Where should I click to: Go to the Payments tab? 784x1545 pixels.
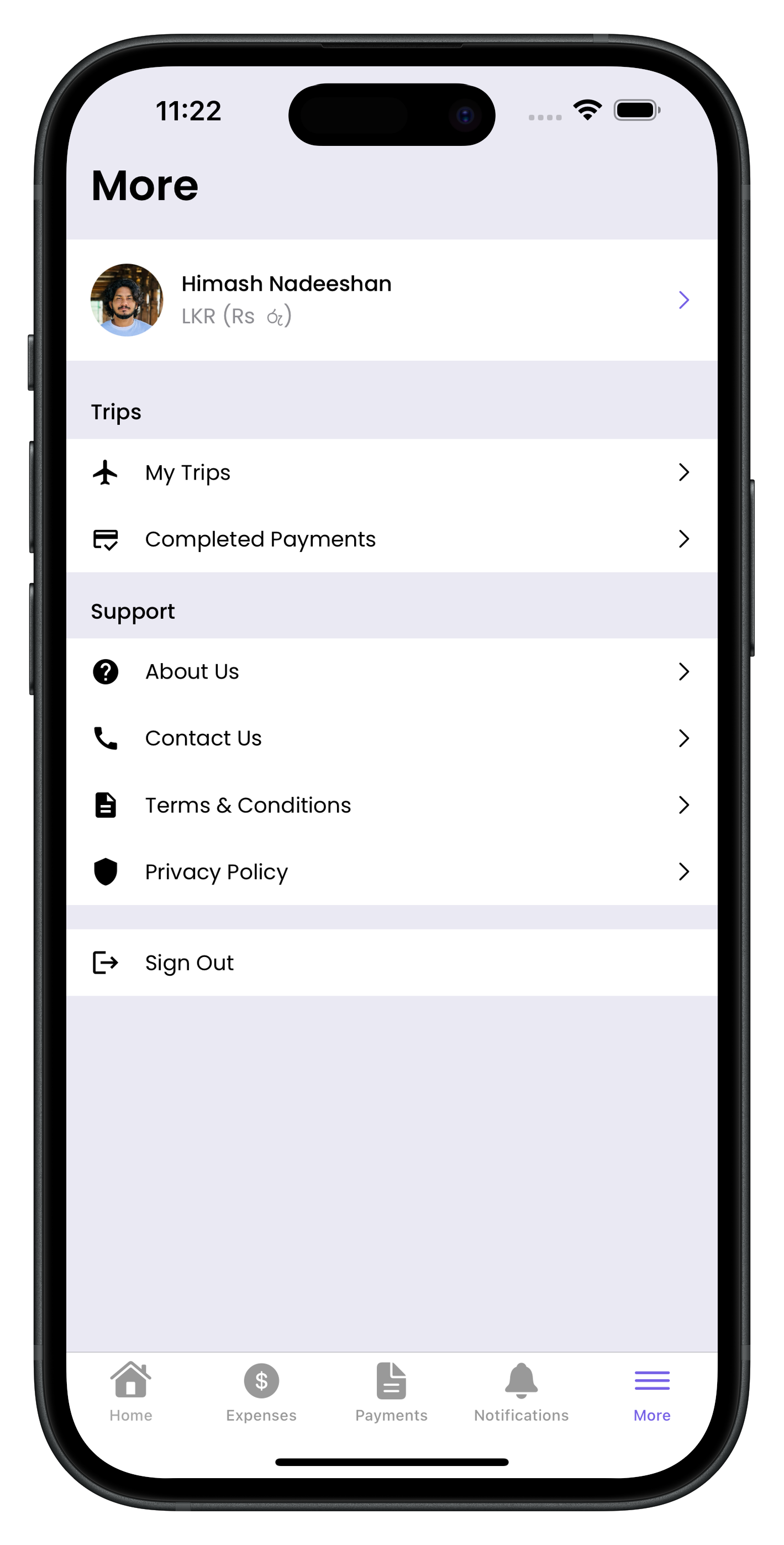(x=391, y=1392)
